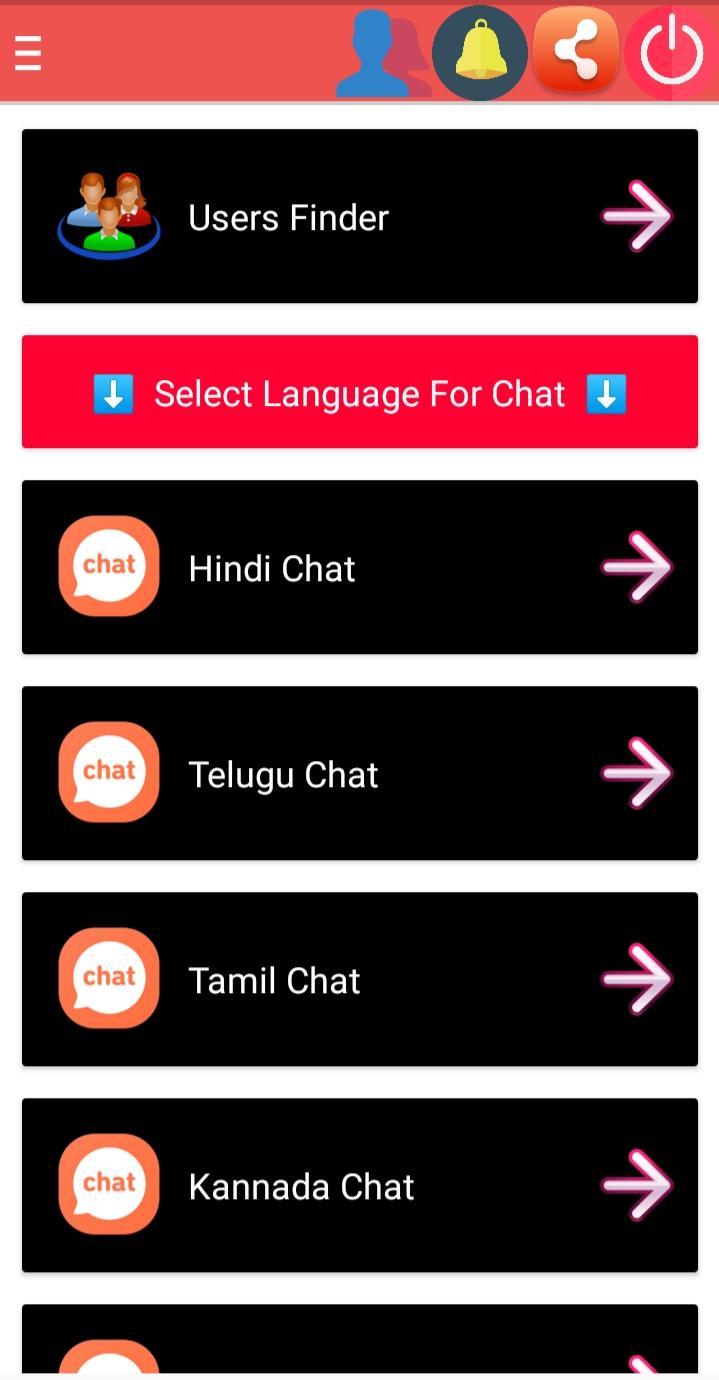Share the app
Image resolution: width=719 pixels, height=1380 pixels.
coord(576,51)
